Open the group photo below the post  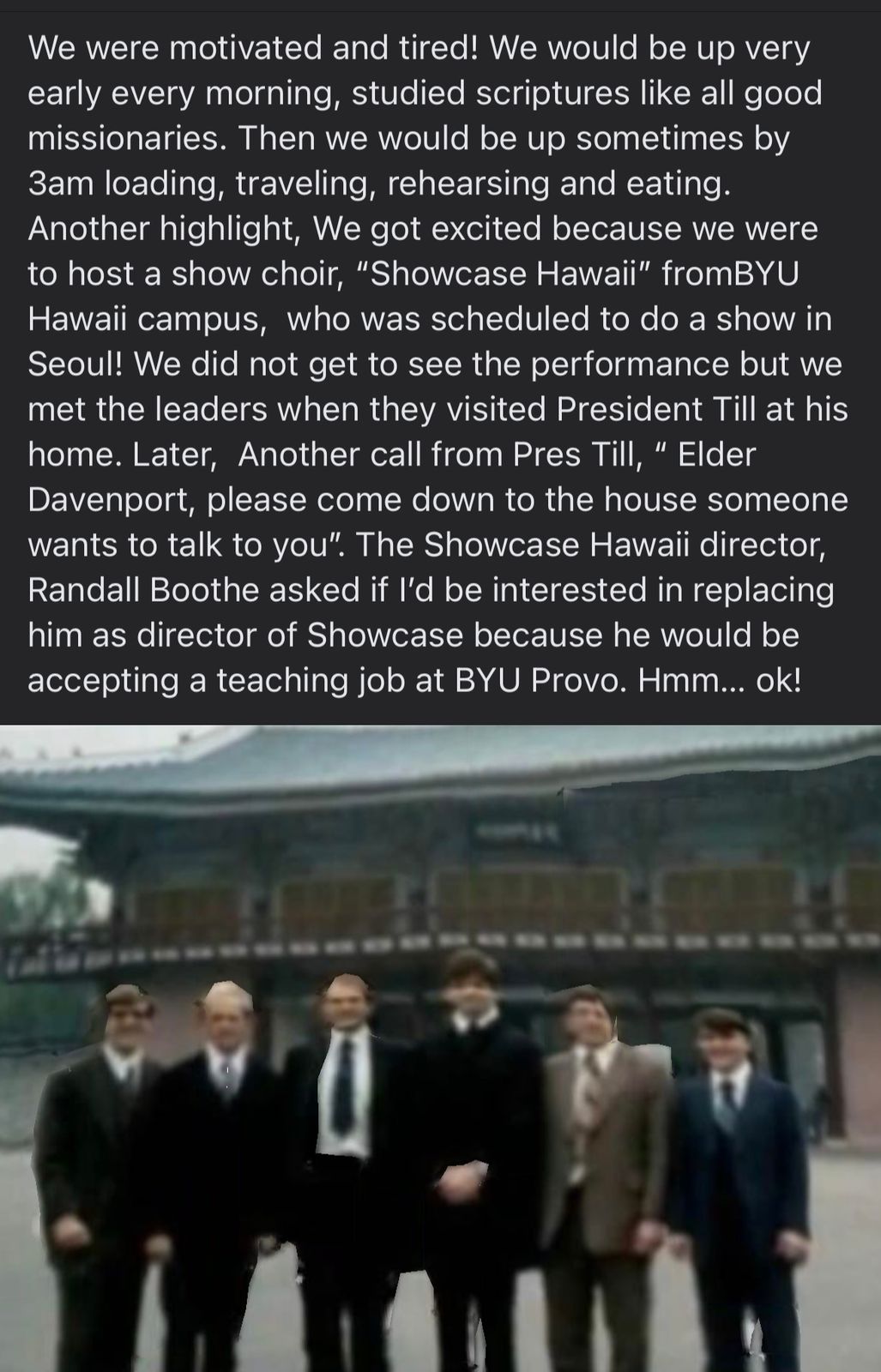pos(440,1048)
